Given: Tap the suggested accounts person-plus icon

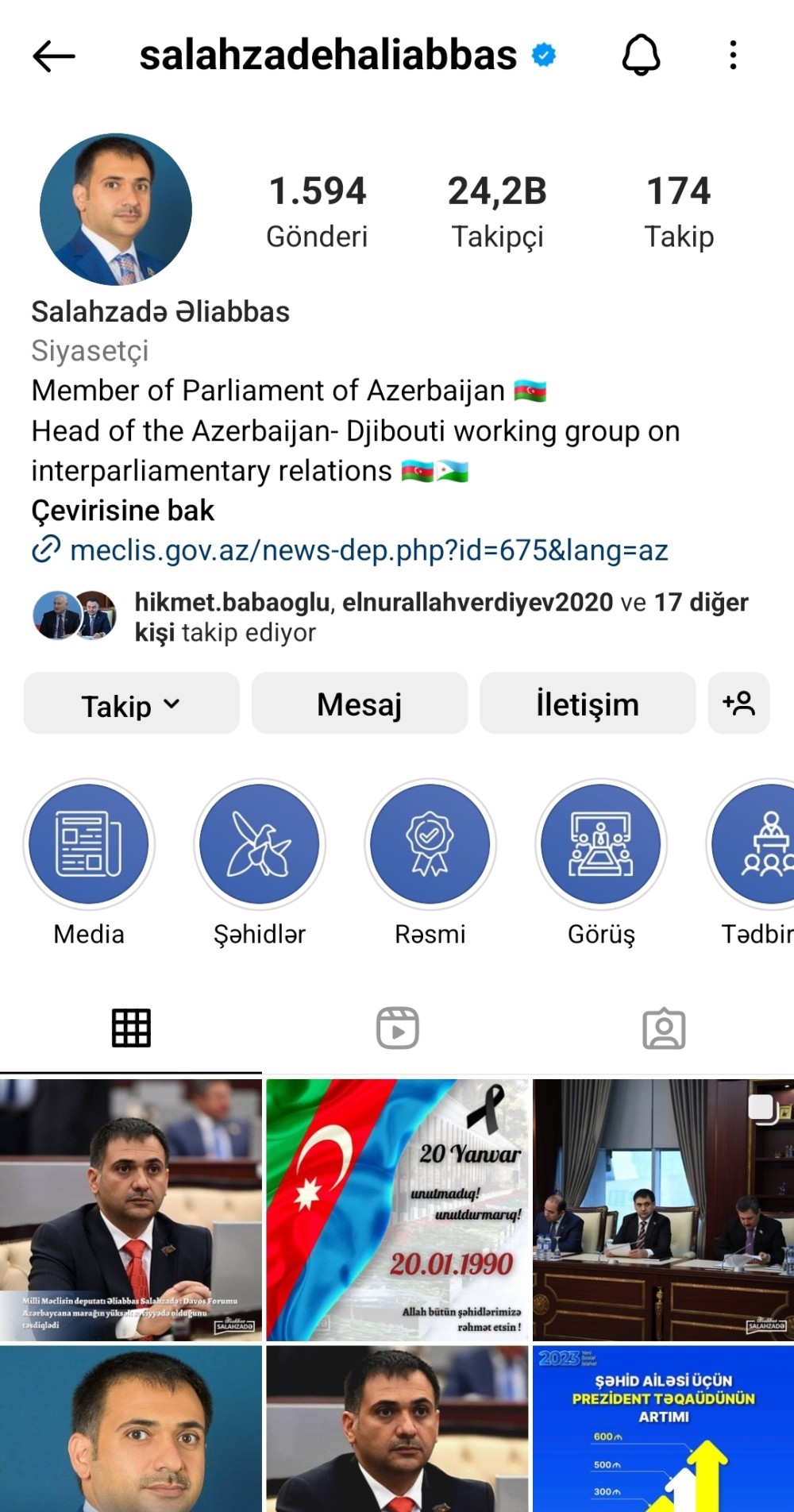Looking at the screenshot, I should tap(738, 703).
